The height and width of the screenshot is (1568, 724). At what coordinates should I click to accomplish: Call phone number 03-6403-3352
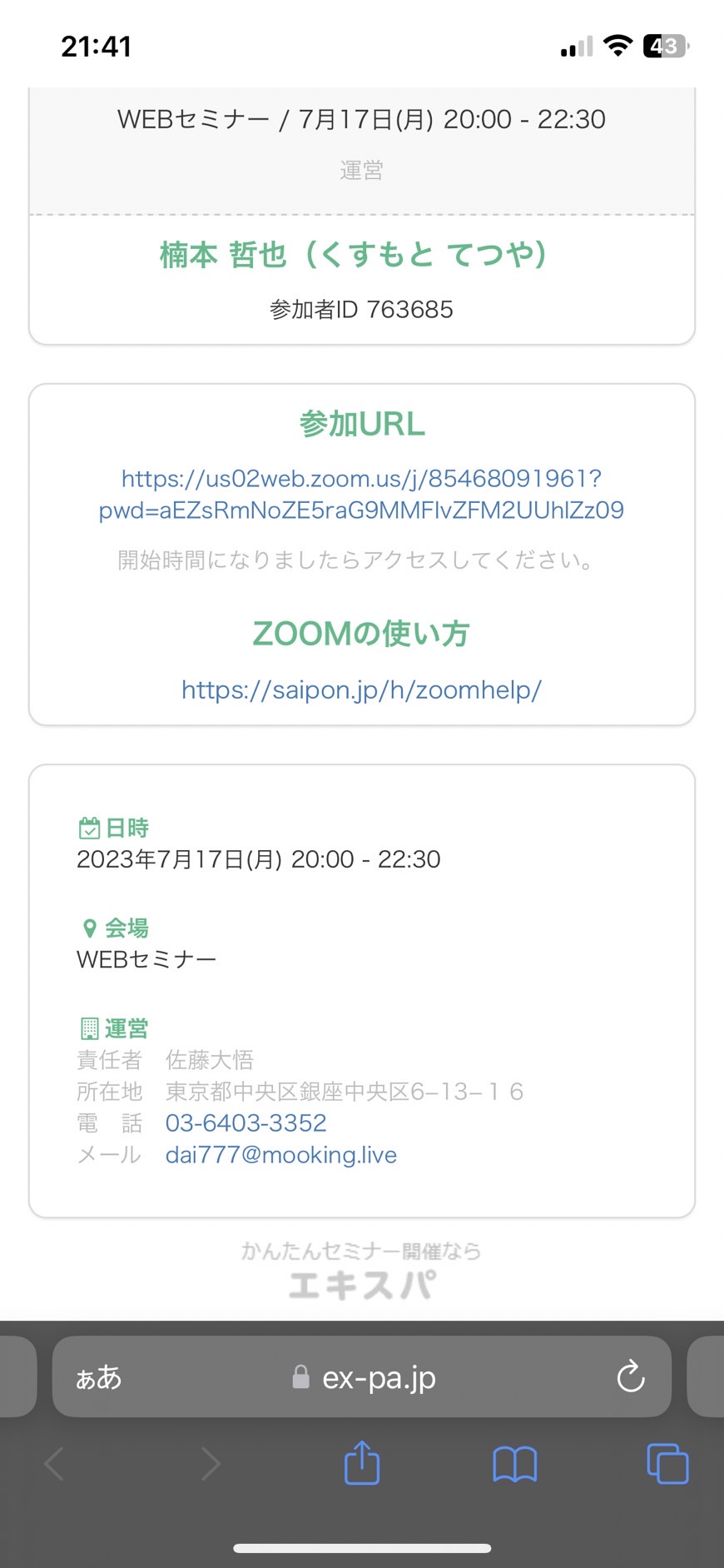[x=245, y=1122]
